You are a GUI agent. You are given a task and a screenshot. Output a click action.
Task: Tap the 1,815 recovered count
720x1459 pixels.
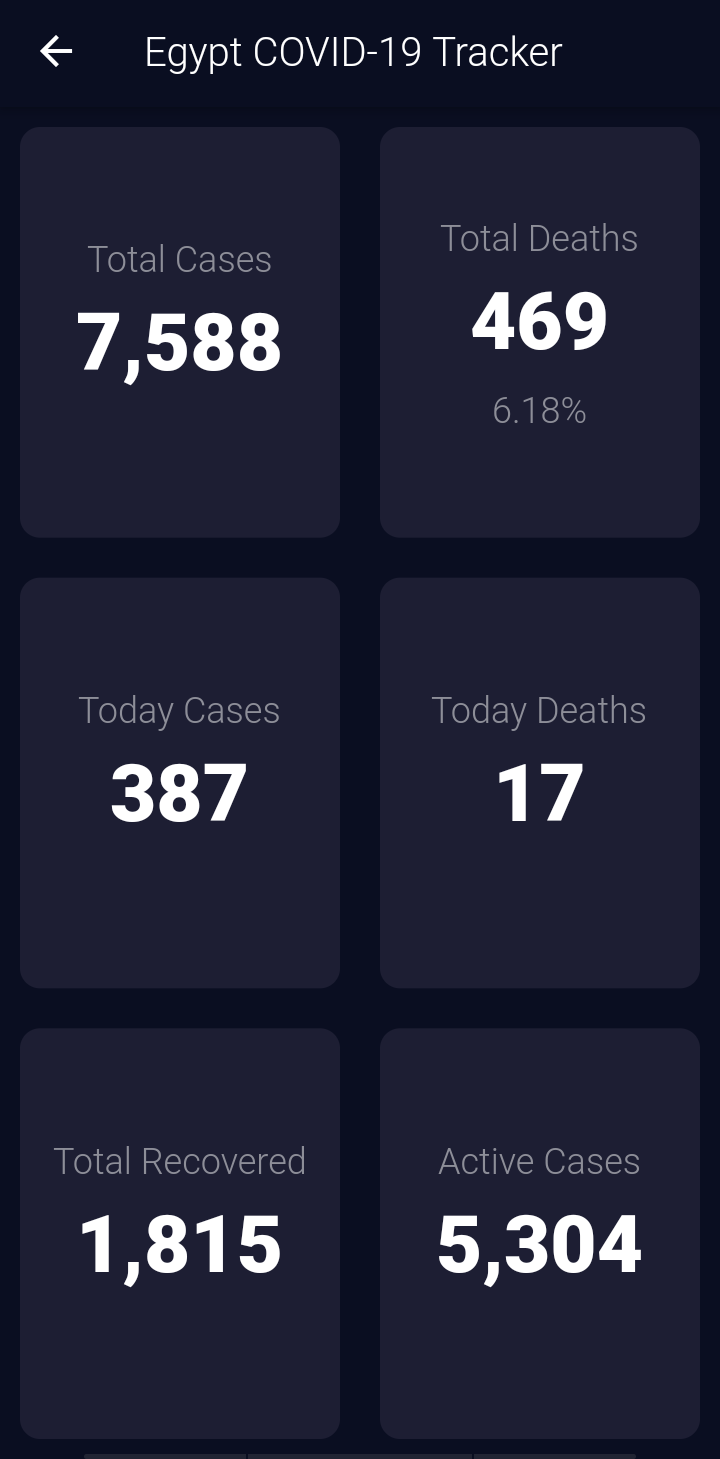(x=180, y=1242)
